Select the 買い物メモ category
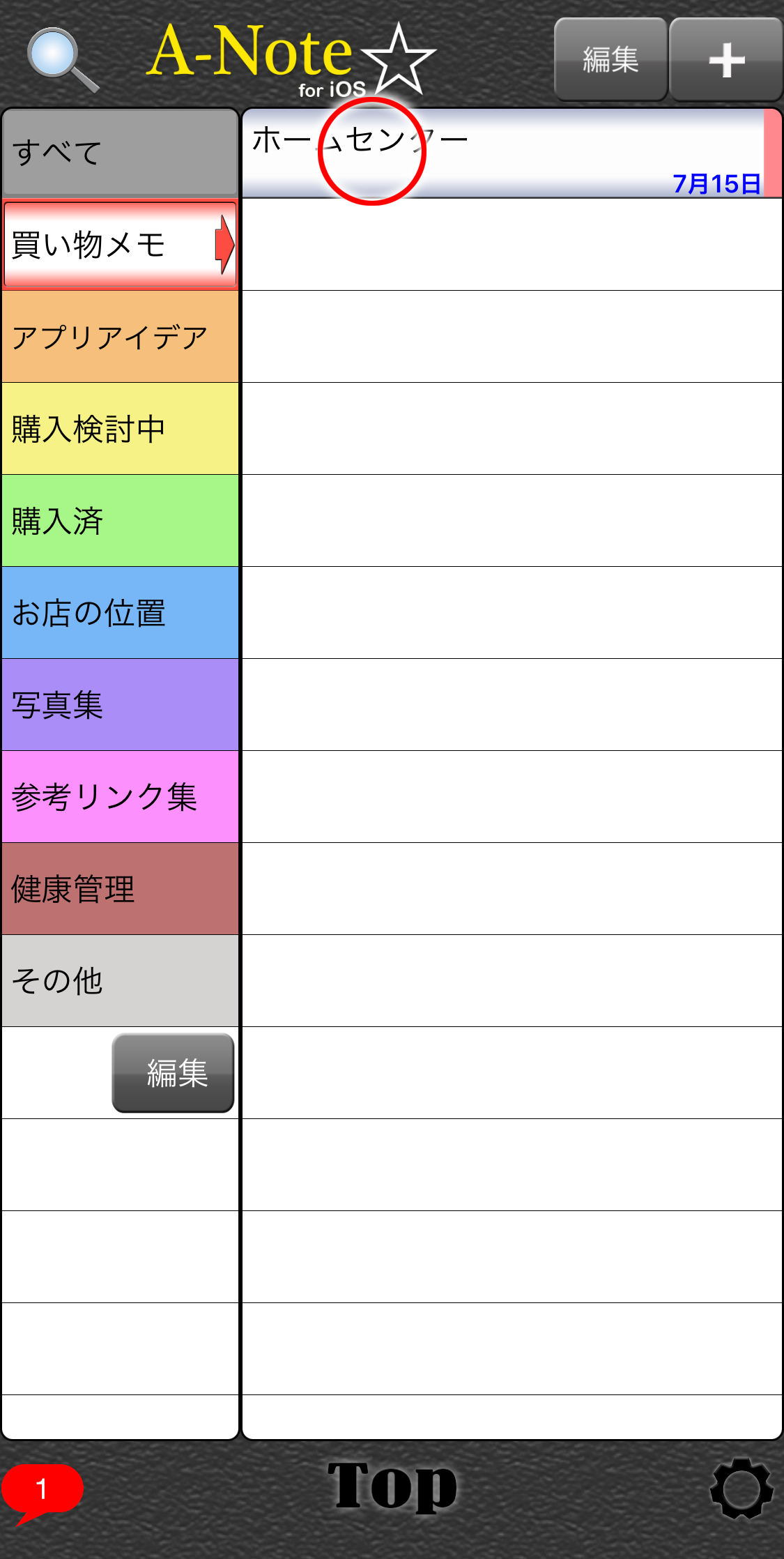The image size is (784, 1559). (121, 245)
